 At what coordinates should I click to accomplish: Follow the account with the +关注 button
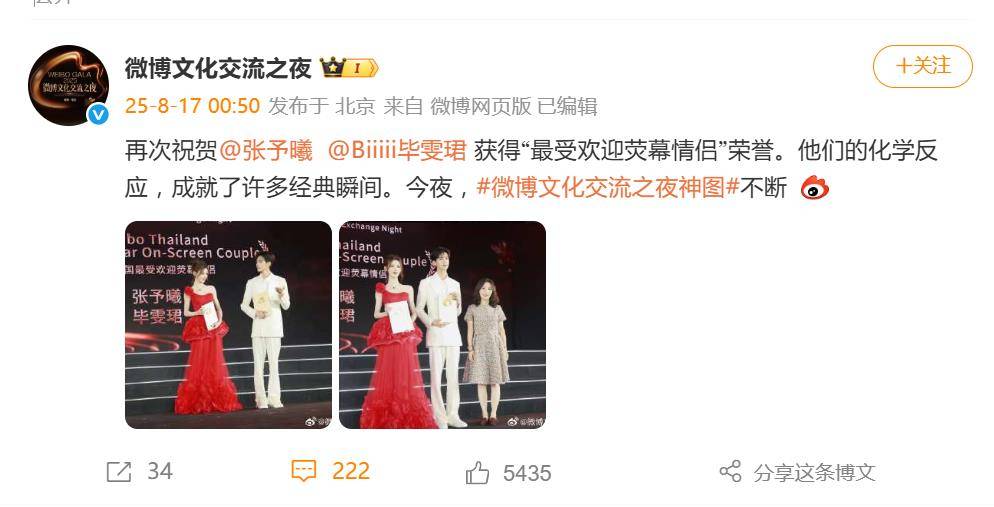coord(922,67)
